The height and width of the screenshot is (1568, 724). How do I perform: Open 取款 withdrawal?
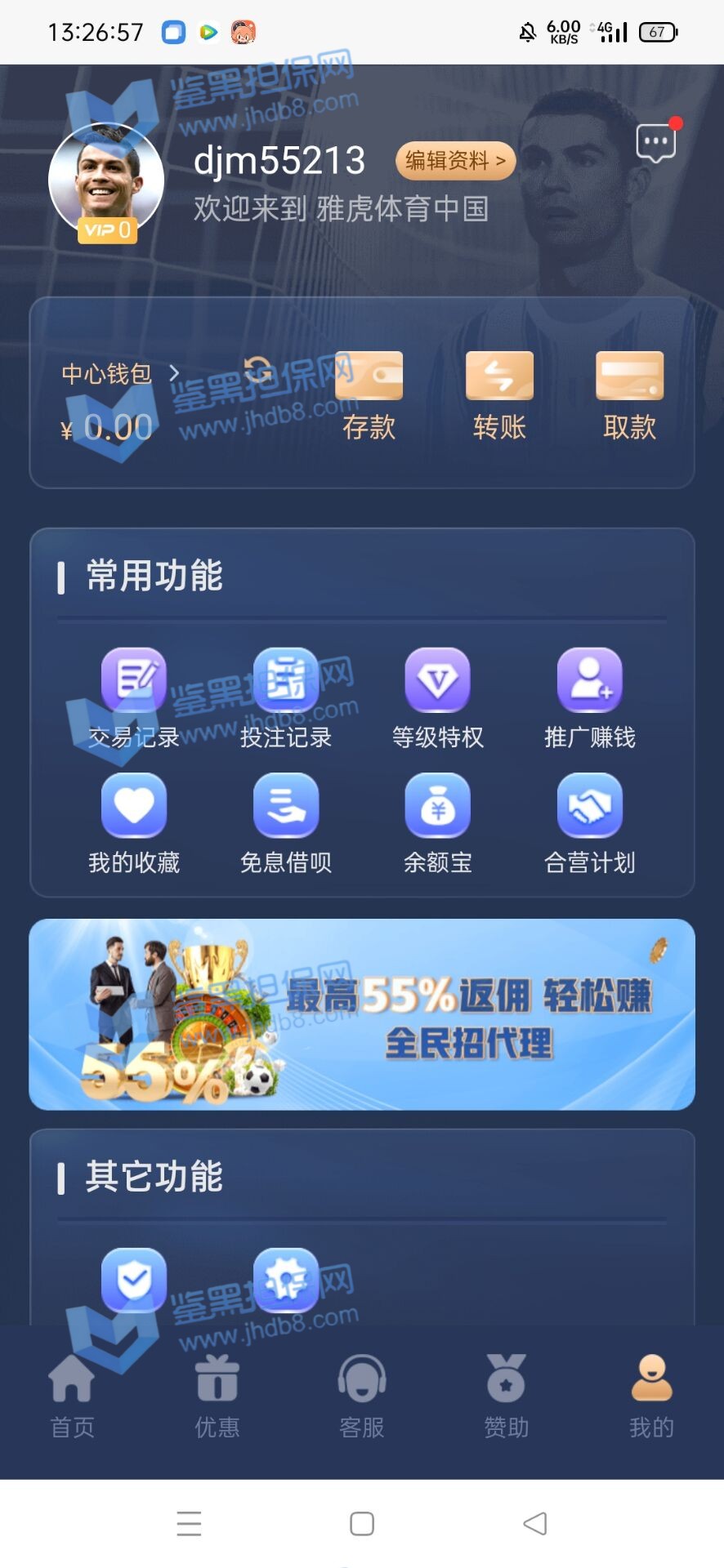[x=629, y=395]
